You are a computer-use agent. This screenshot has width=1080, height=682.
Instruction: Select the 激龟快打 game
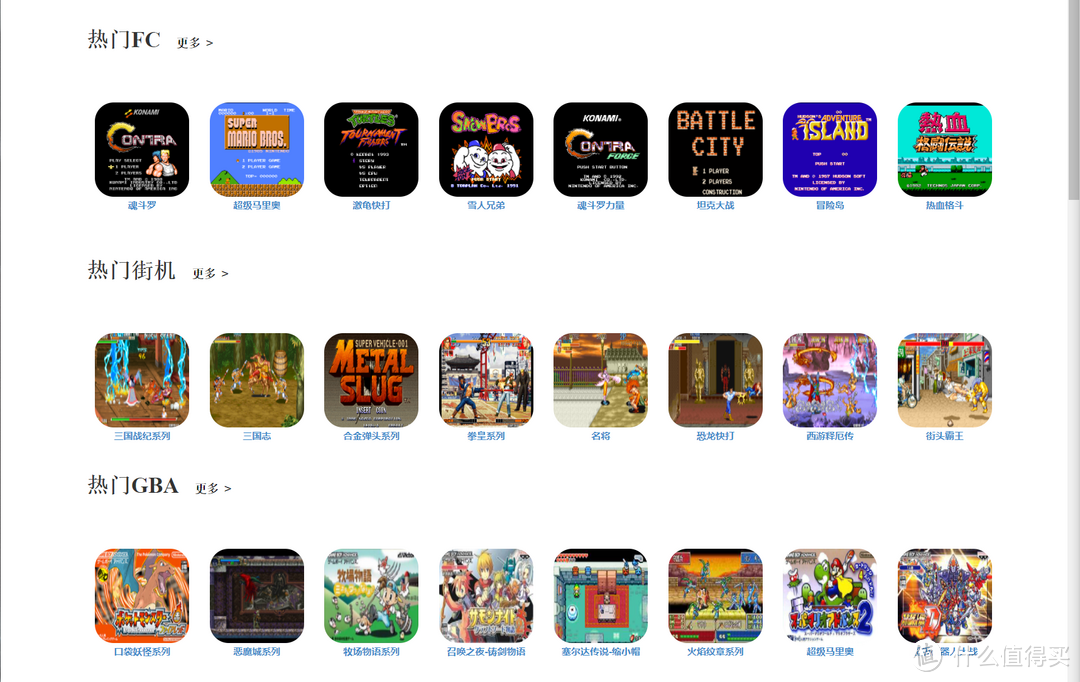(371, 150)
